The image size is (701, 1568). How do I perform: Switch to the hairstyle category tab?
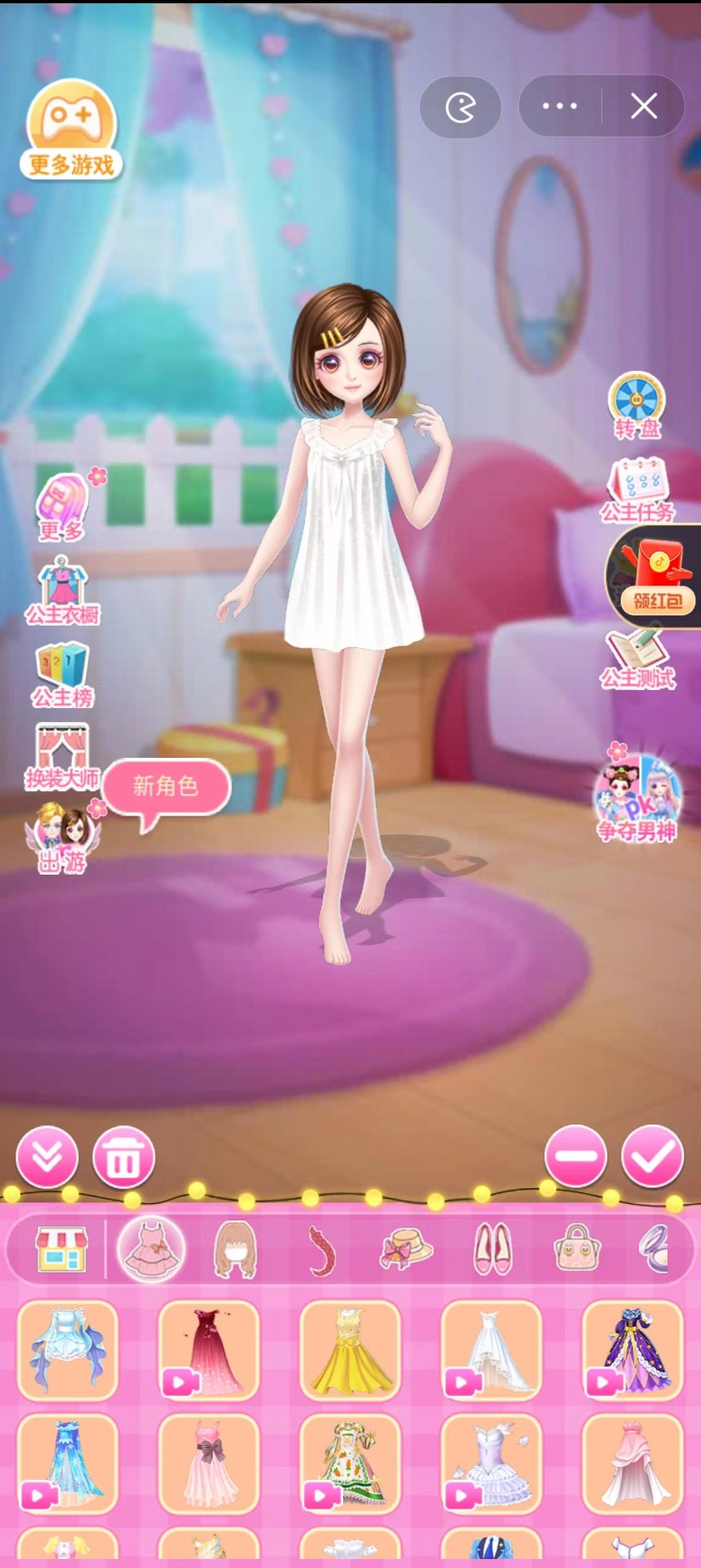pos(235,1249)
